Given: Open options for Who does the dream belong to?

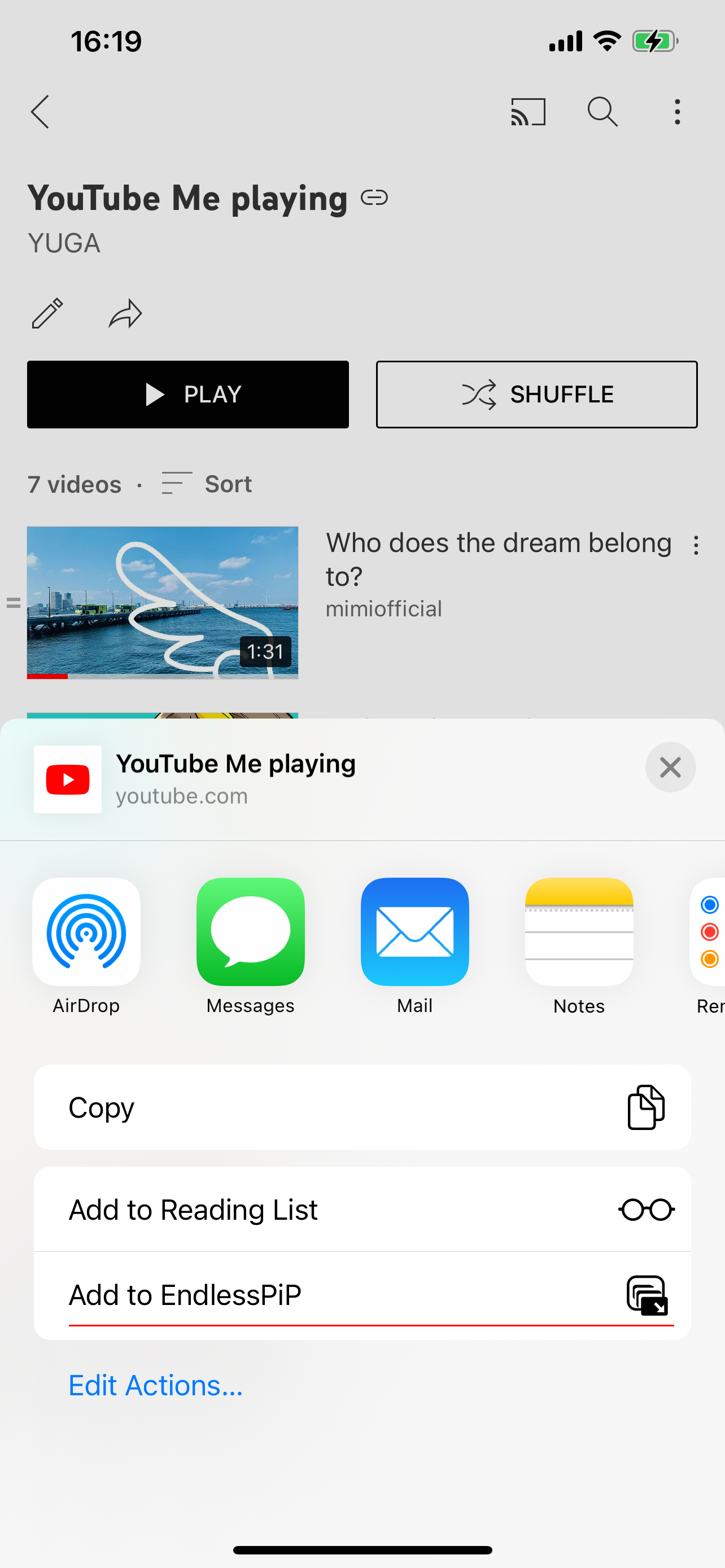Looking at the screenshot, I should [x=696, y=545].
